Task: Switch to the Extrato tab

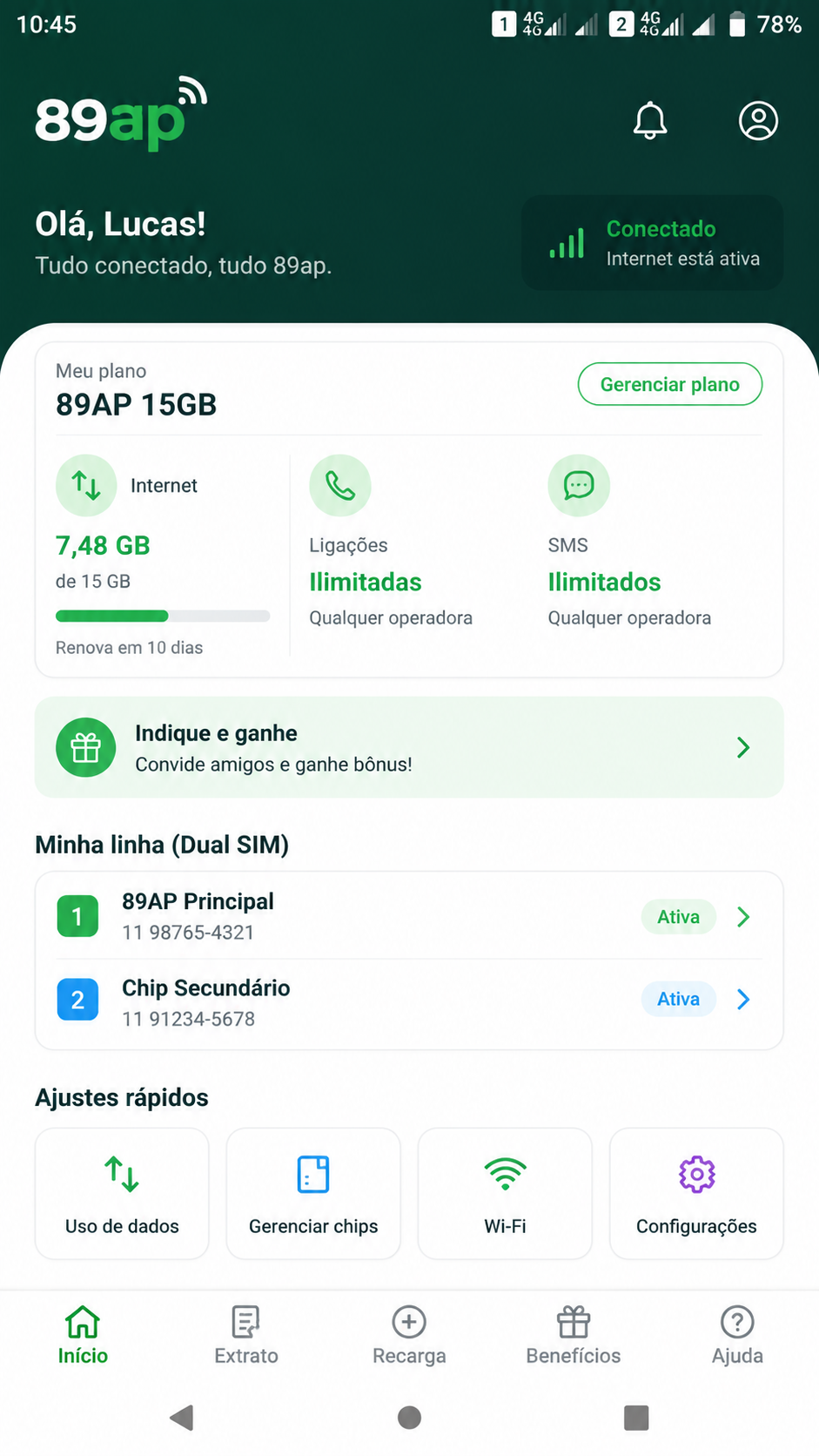Action: [x=246, y=1336]
